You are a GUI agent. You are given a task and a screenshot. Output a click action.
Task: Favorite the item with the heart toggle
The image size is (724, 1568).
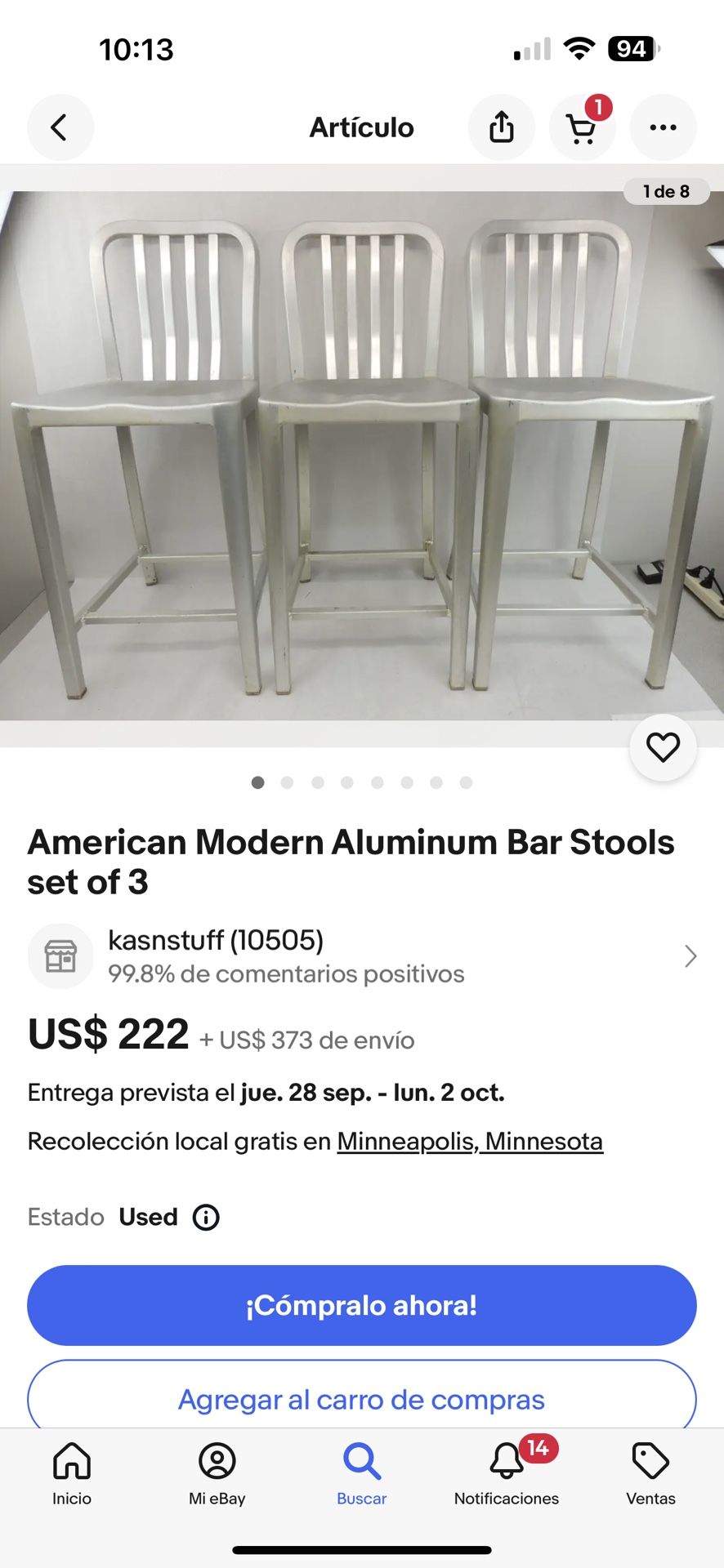(x=663, y=747)
